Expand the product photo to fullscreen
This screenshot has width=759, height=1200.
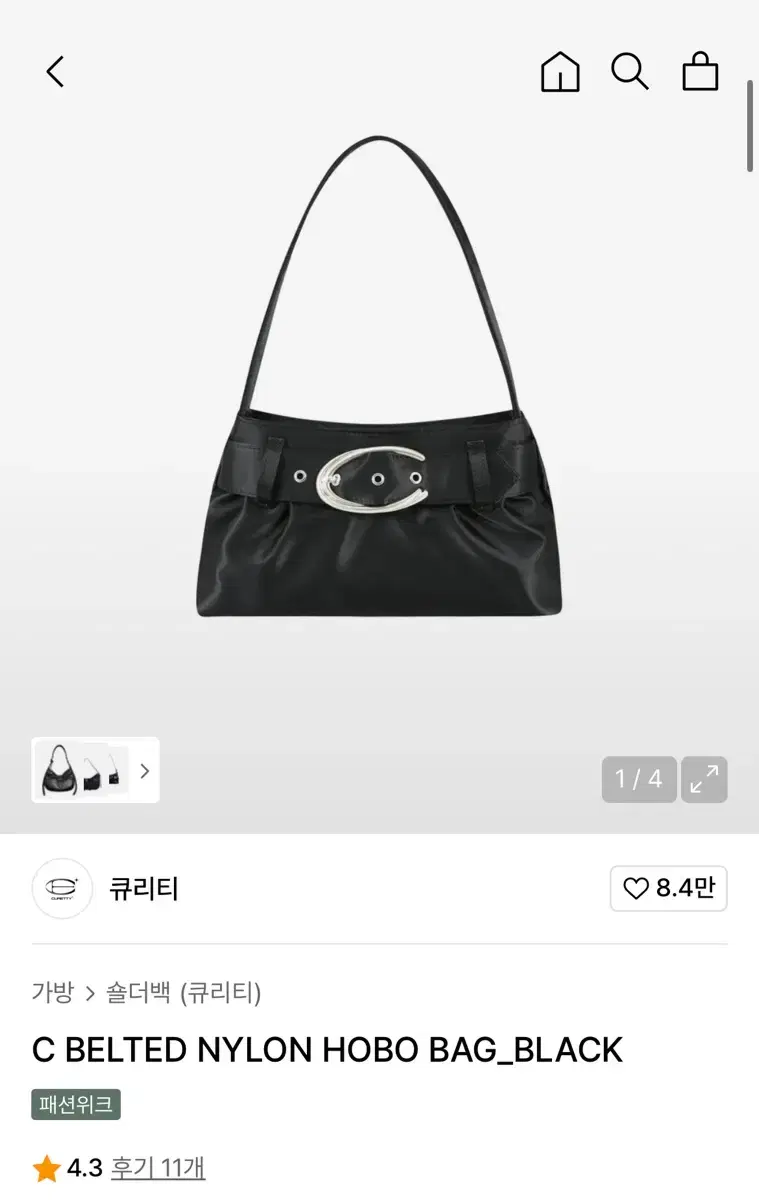704,779
